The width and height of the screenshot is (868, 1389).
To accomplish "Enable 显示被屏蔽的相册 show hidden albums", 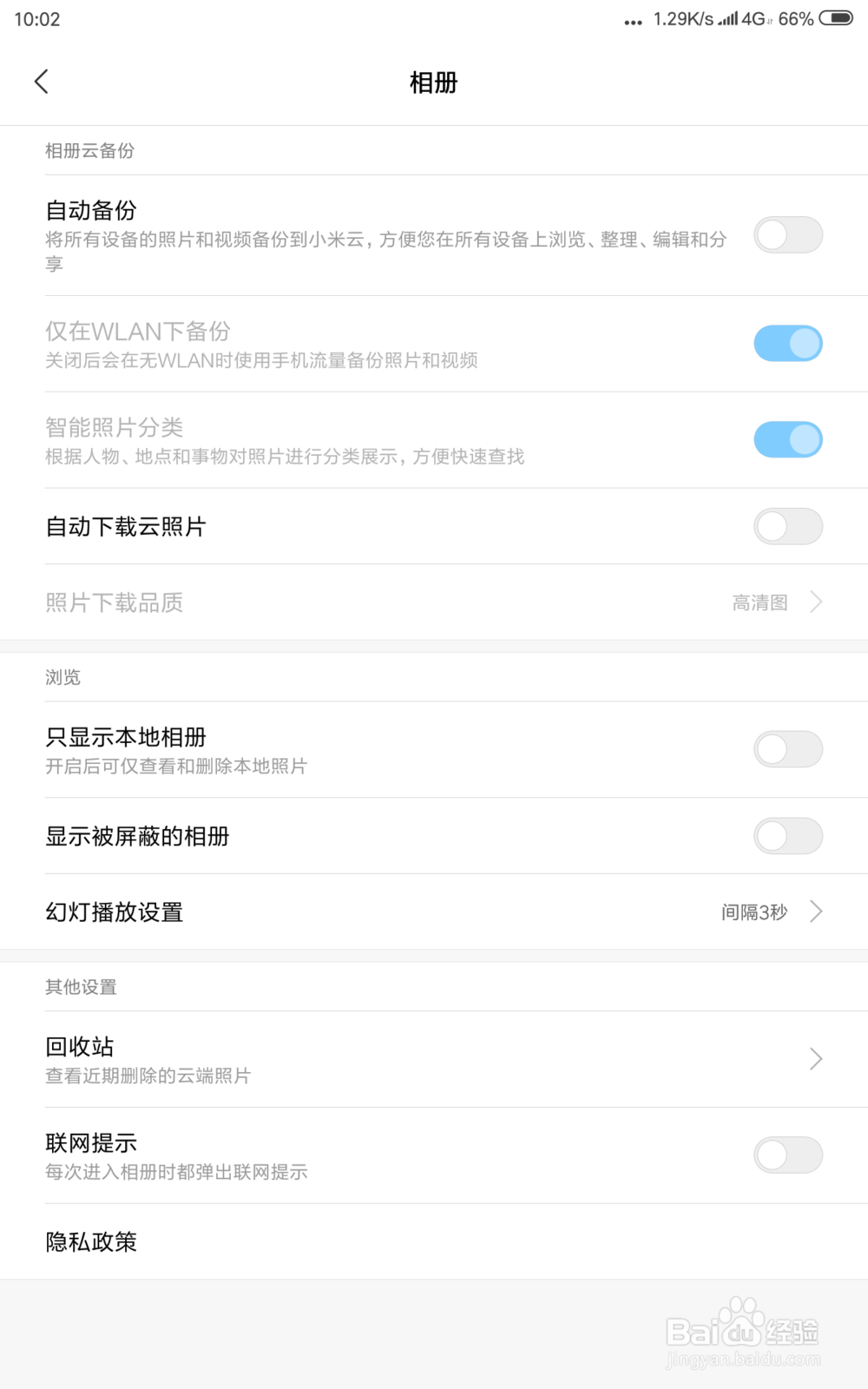I will pyautogui.click(x=788, y=836).
